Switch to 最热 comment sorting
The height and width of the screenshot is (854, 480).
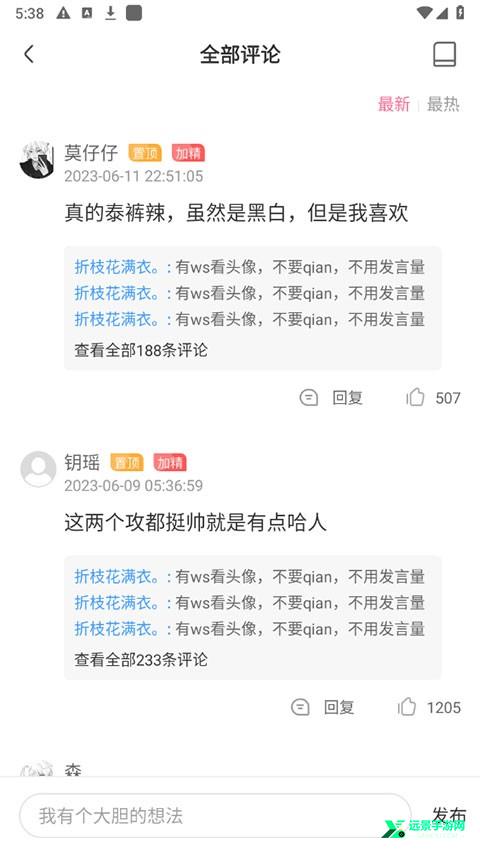(x=443, y=103)
